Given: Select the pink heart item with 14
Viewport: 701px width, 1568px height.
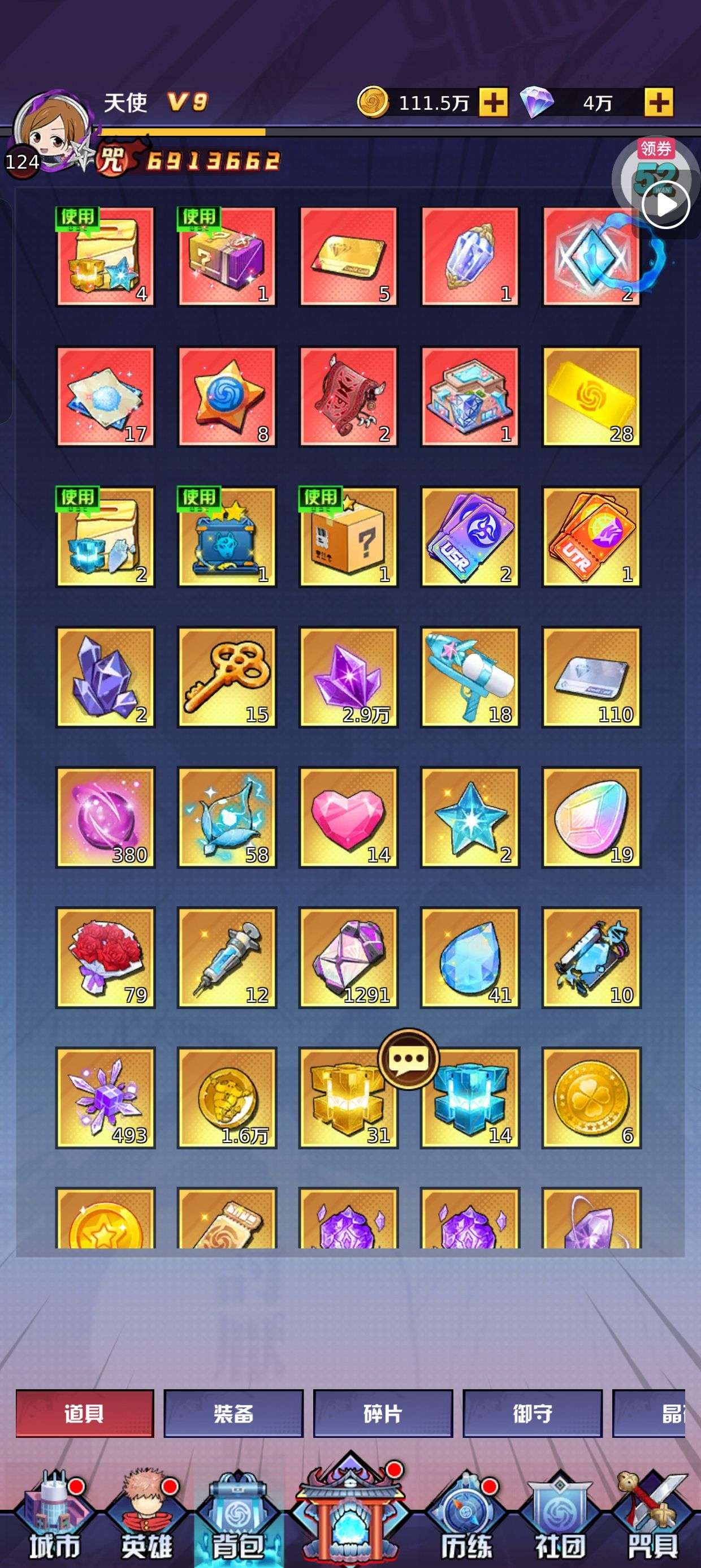Looking at the screenshot, I should click(349, 817).
